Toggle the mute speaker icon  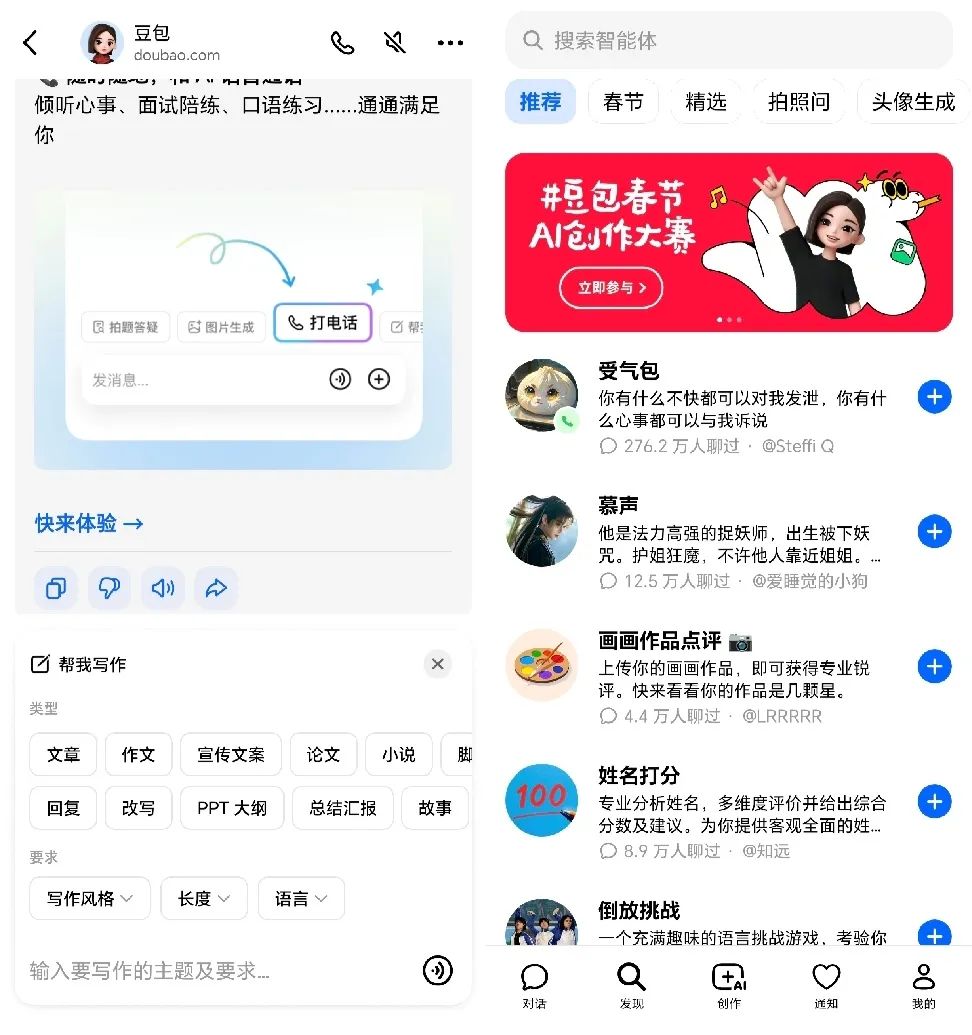pos(395,42)
